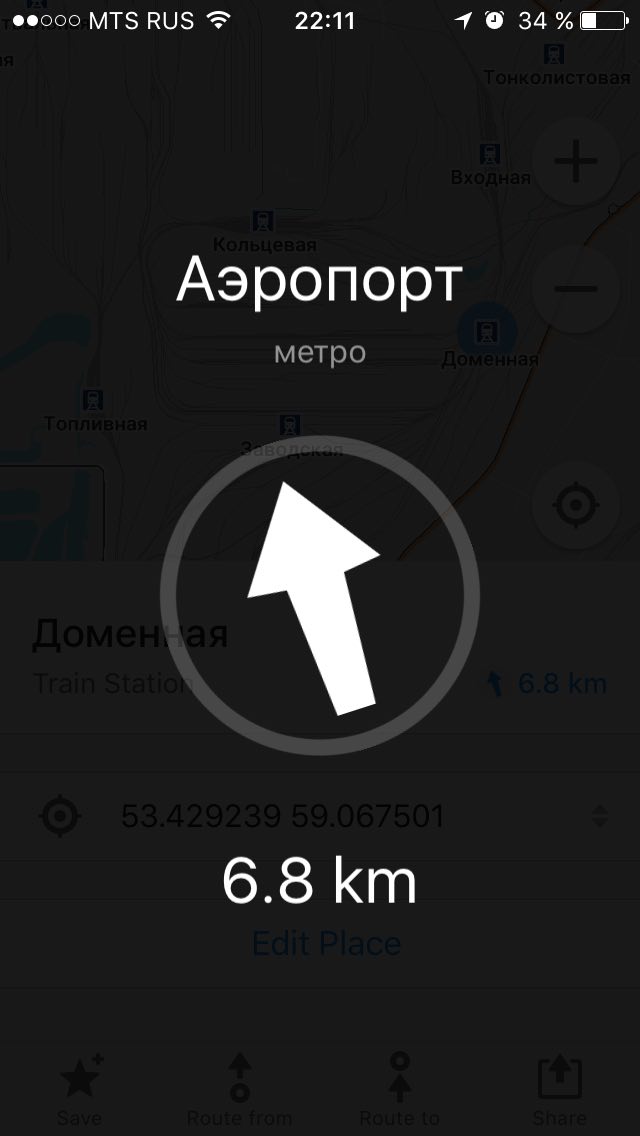The image size is (640, 1136).
Task: Center map on my location
Action: (575, 504)
